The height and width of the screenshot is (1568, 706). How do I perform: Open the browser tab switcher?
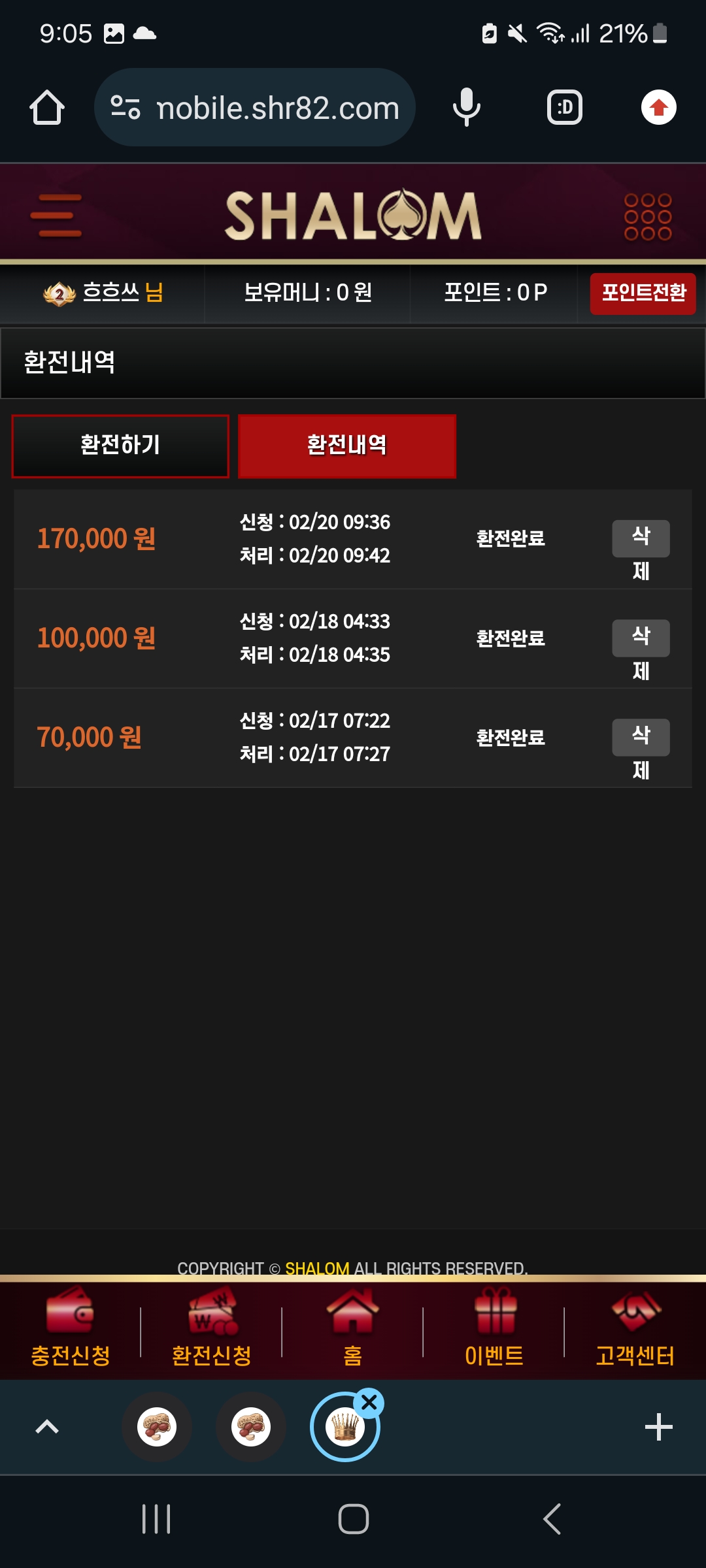coord(565,107)
